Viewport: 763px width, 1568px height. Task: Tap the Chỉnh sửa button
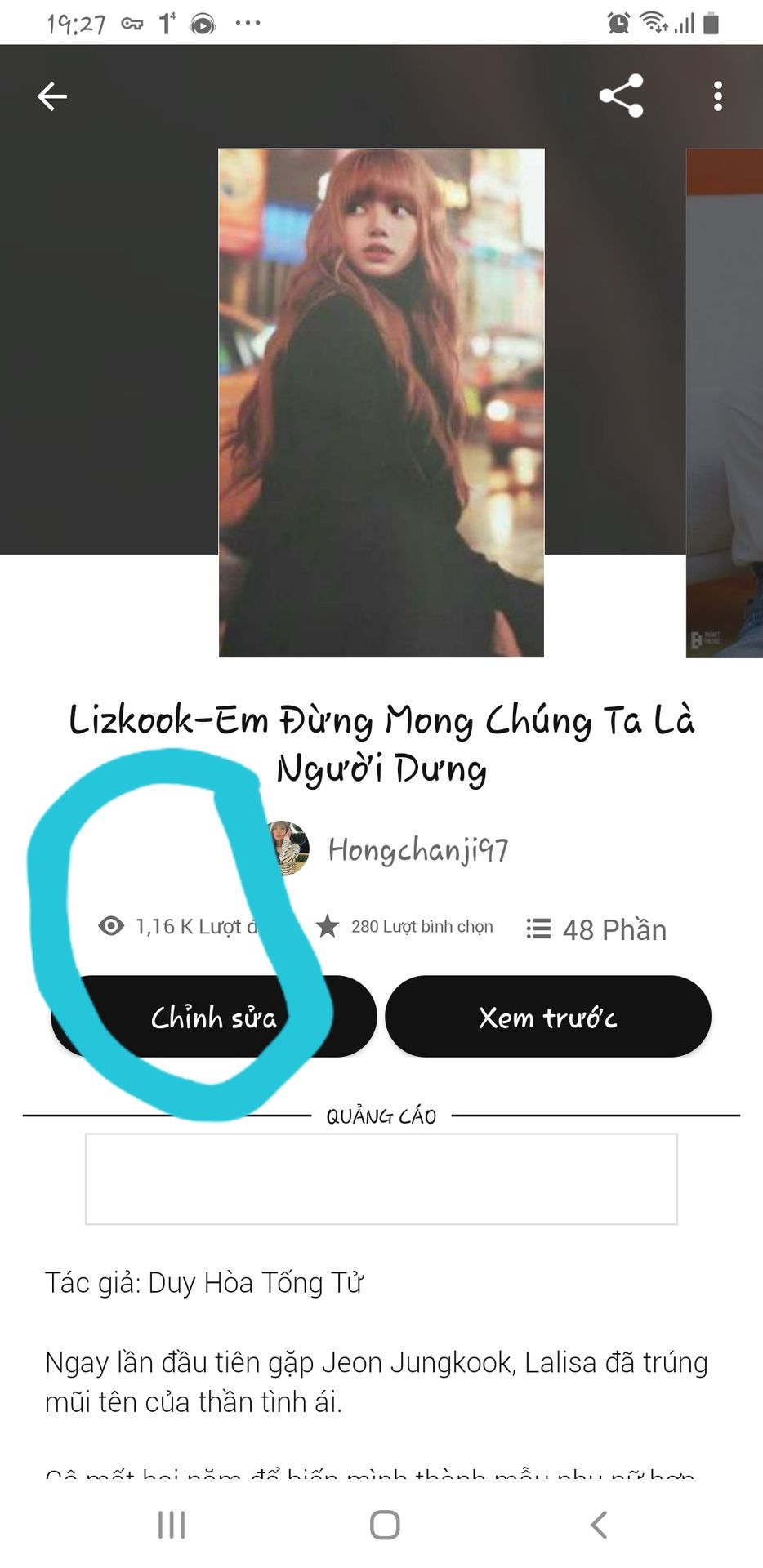(213, 1017)
